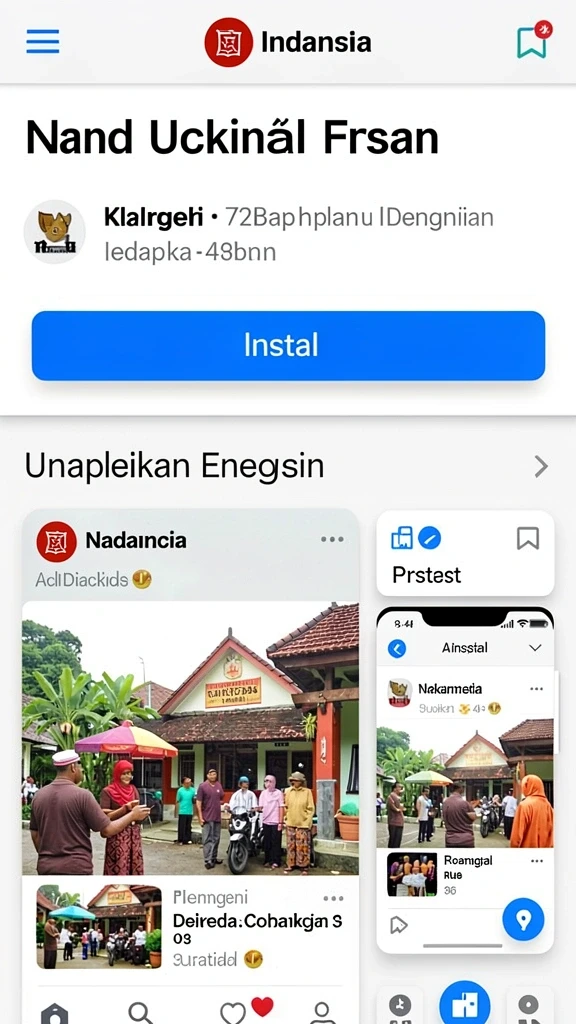Viewport: 576px width, 1024px height.
Task: Switch to the search tab
Action: [x=142, y=1012]
